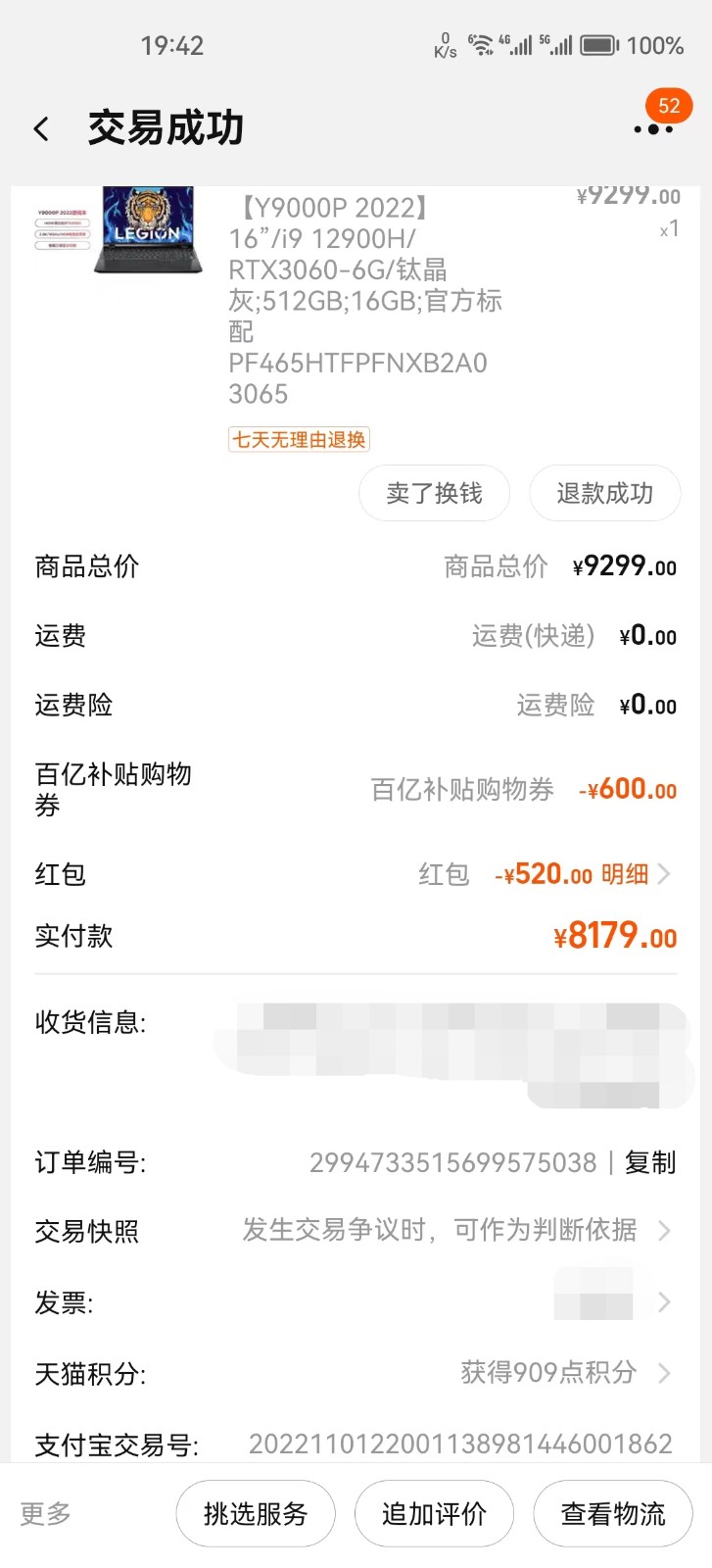View the 退款成功 refund details
712x1568 pixels.
[x=604, y=493]
